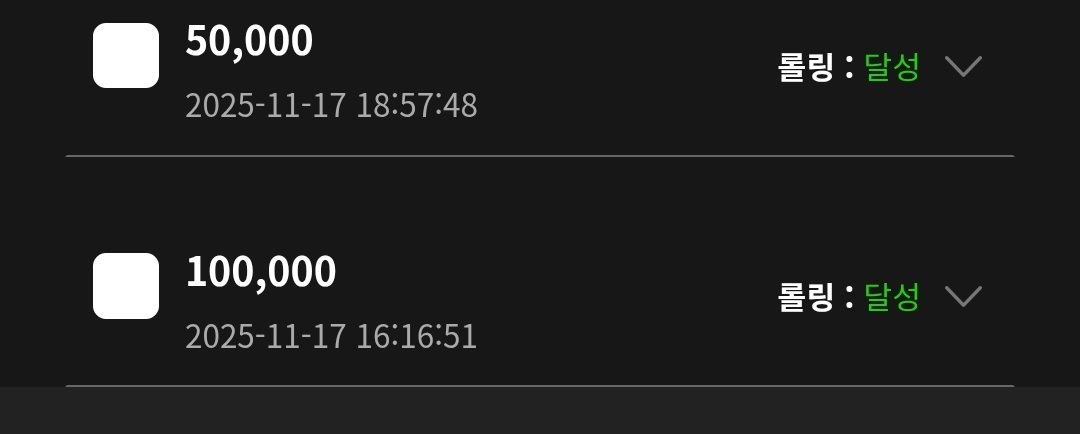Expand the 100,000 entry chevron
The height and width of the screenshot is (434, 1080).
(x=964, y=297)
